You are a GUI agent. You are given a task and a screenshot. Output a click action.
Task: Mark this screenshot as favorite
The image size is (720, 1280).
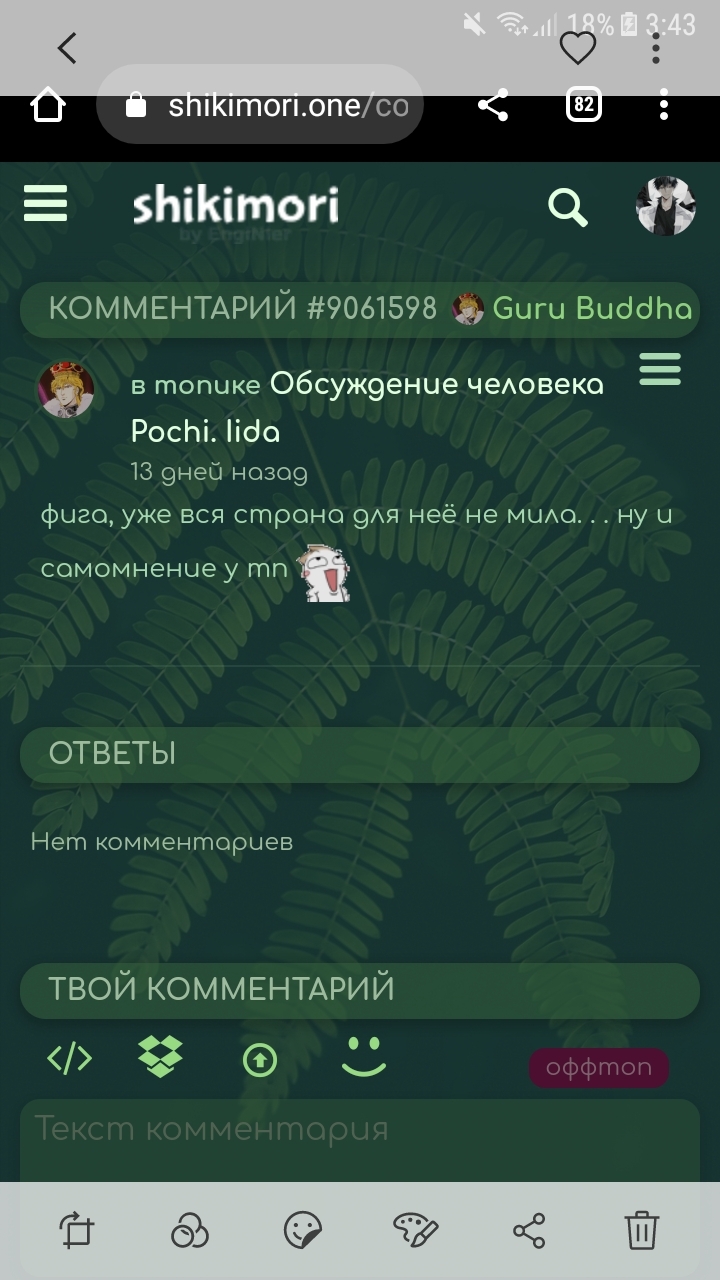[x=577, y=47]
